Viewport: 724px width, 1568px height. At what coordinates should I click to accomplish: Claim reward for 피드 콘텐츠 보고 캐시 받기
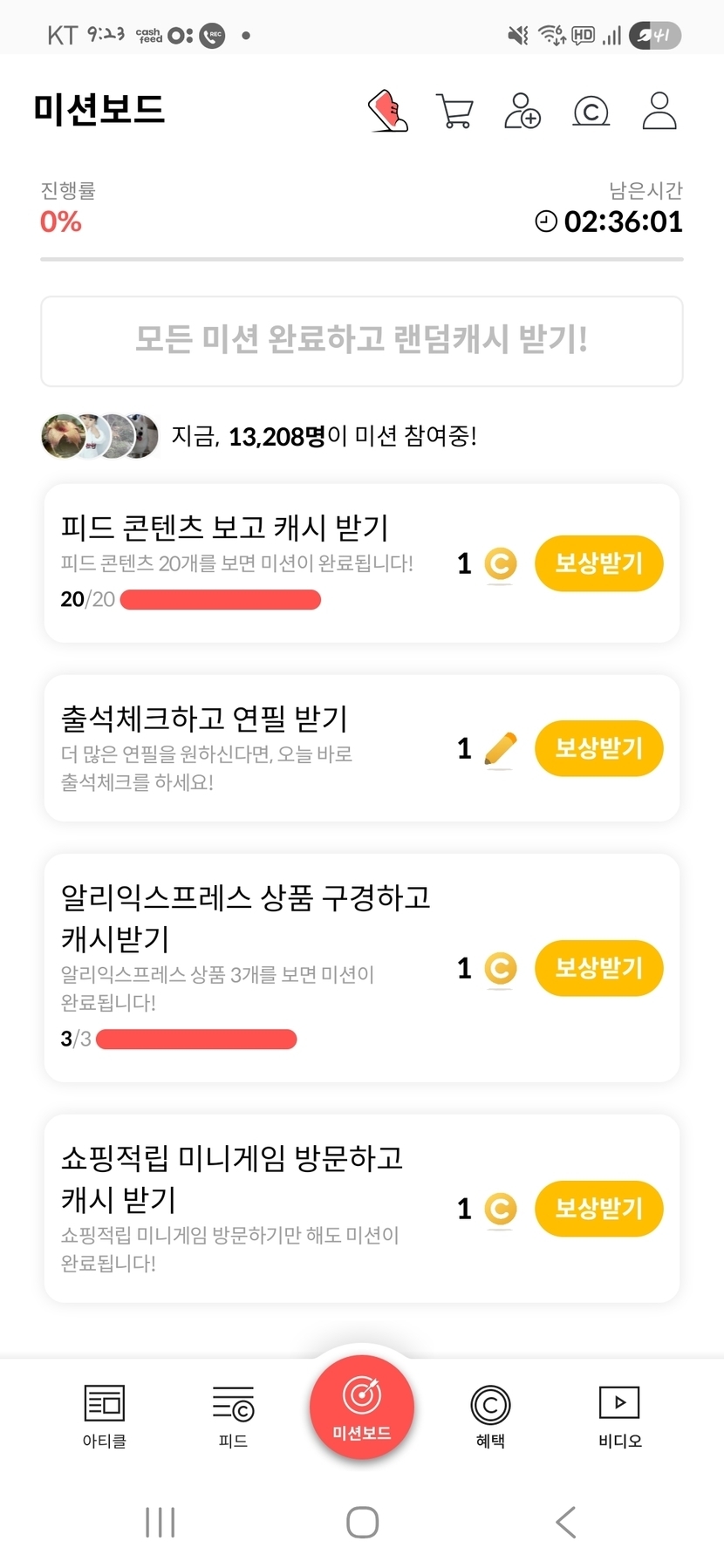(x=598, y=563)
